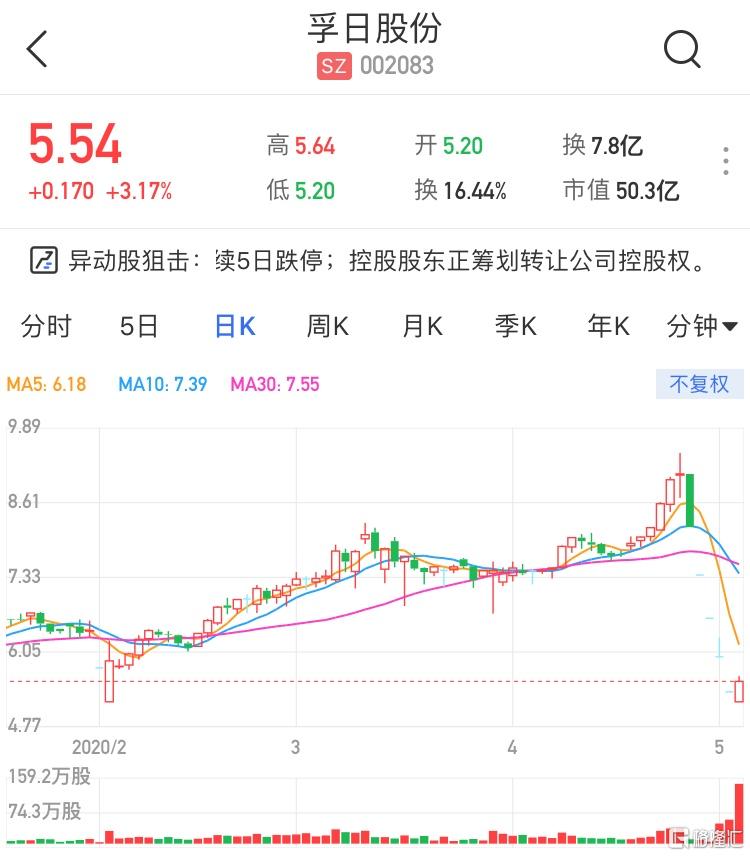The height and width of the screenshot is (856, 750).
Task: View the 季K chart
Action: [515, 326]
